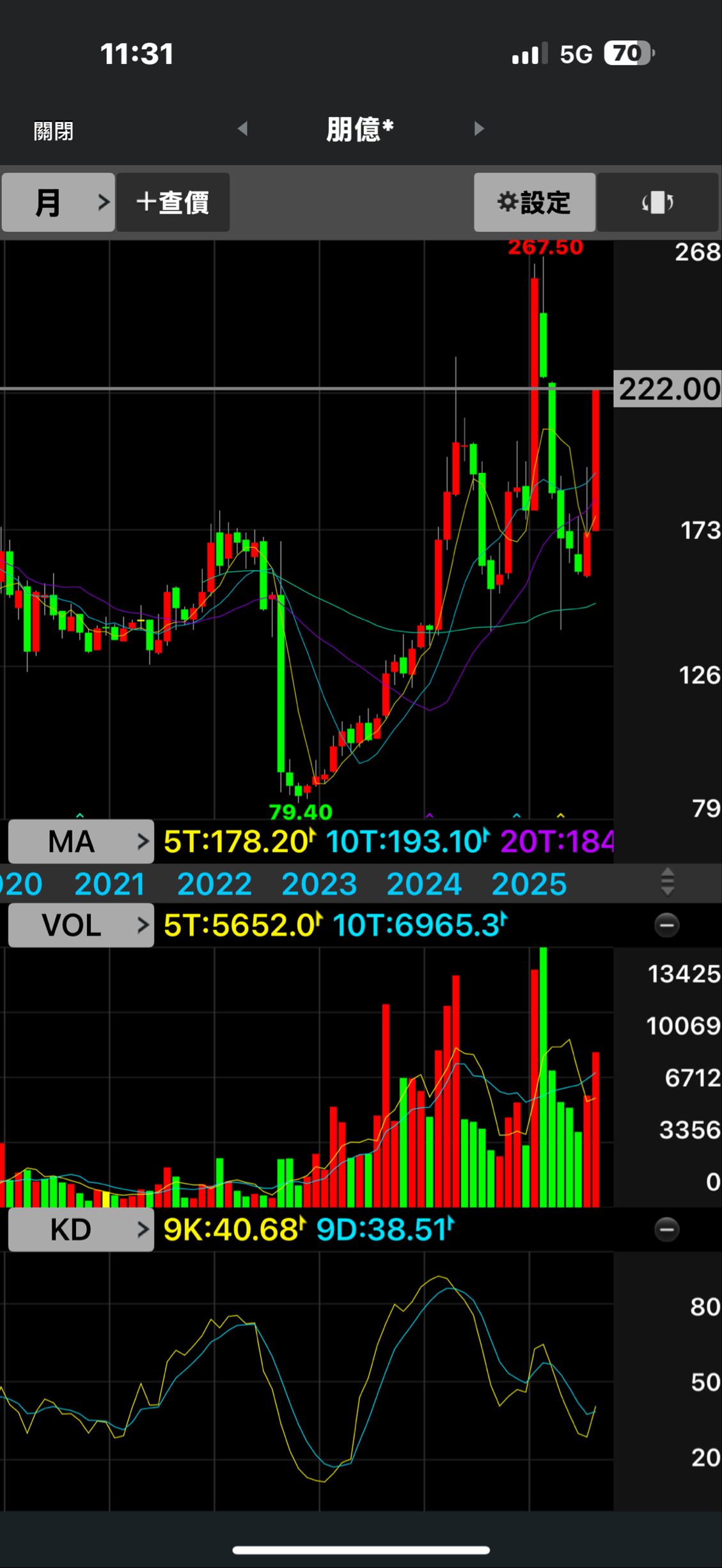Image resolution: width=722 pixels, height=1568 pixels.
Task: Go to the next stock with right arrow
Action: (479, 128)
